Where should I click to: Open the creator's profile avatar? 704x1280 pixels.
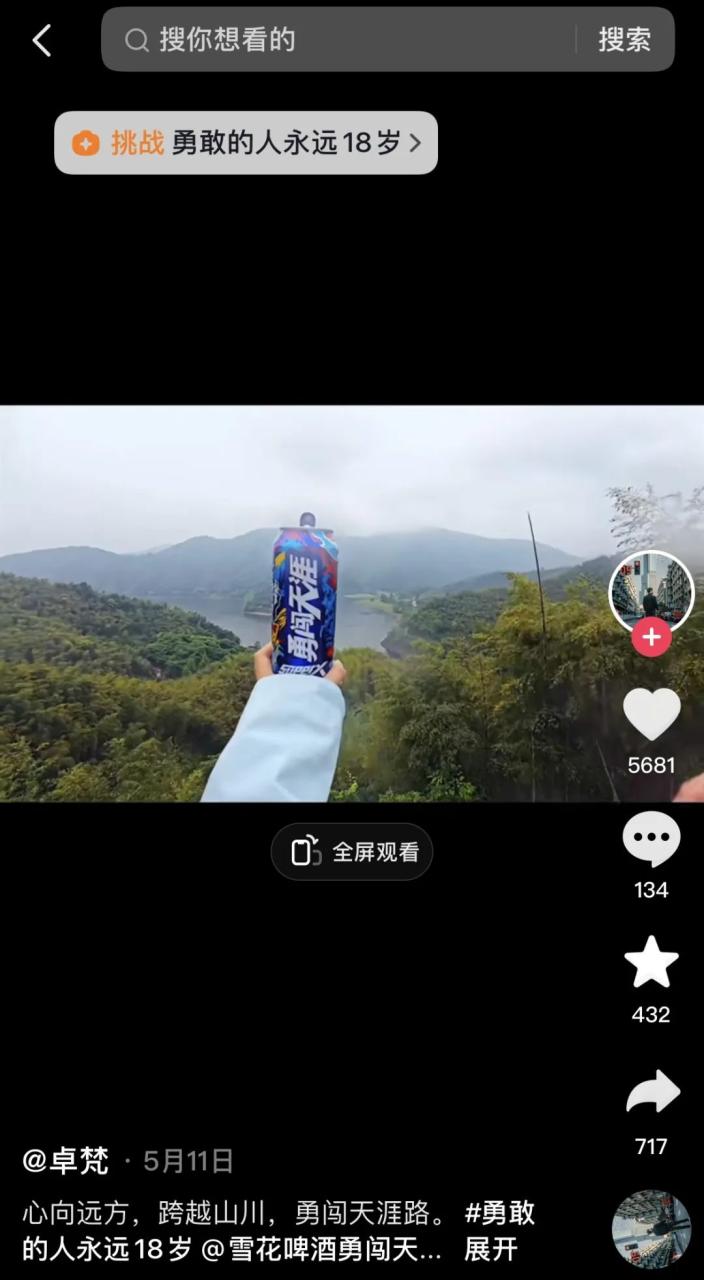tap(651, 590)
